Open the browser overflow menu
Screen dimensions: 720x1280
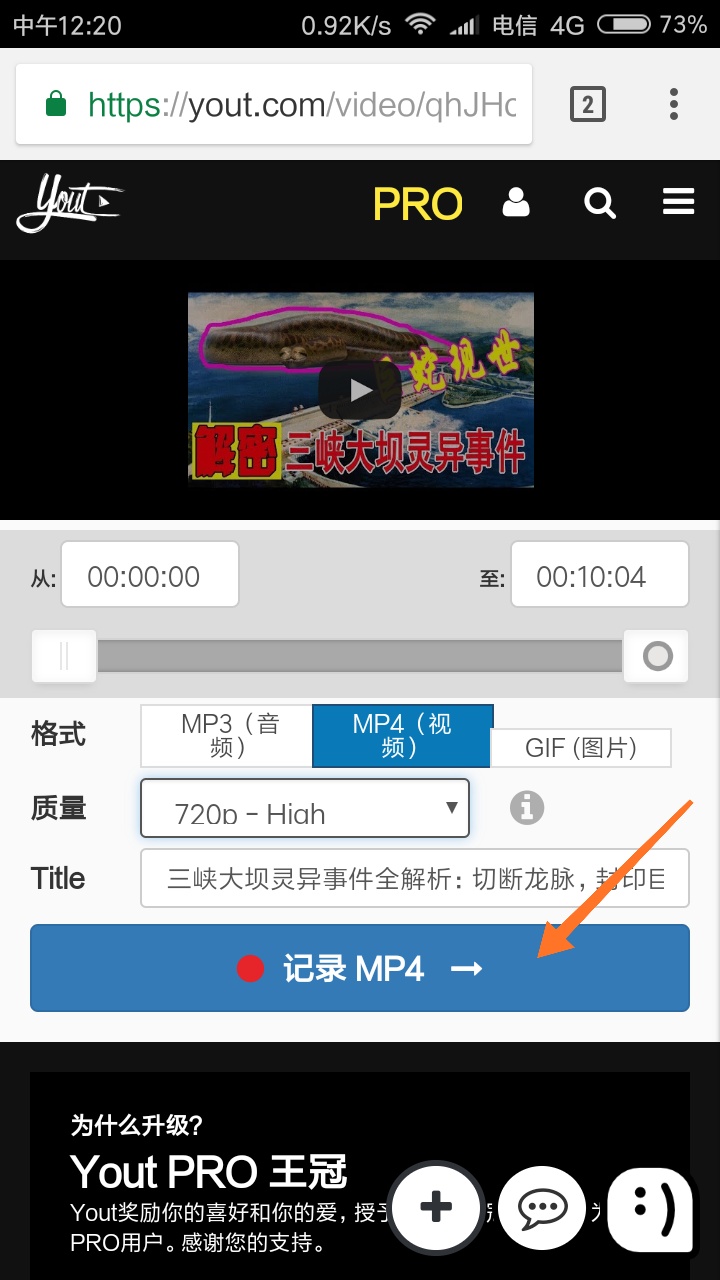(x=674, y=104)
